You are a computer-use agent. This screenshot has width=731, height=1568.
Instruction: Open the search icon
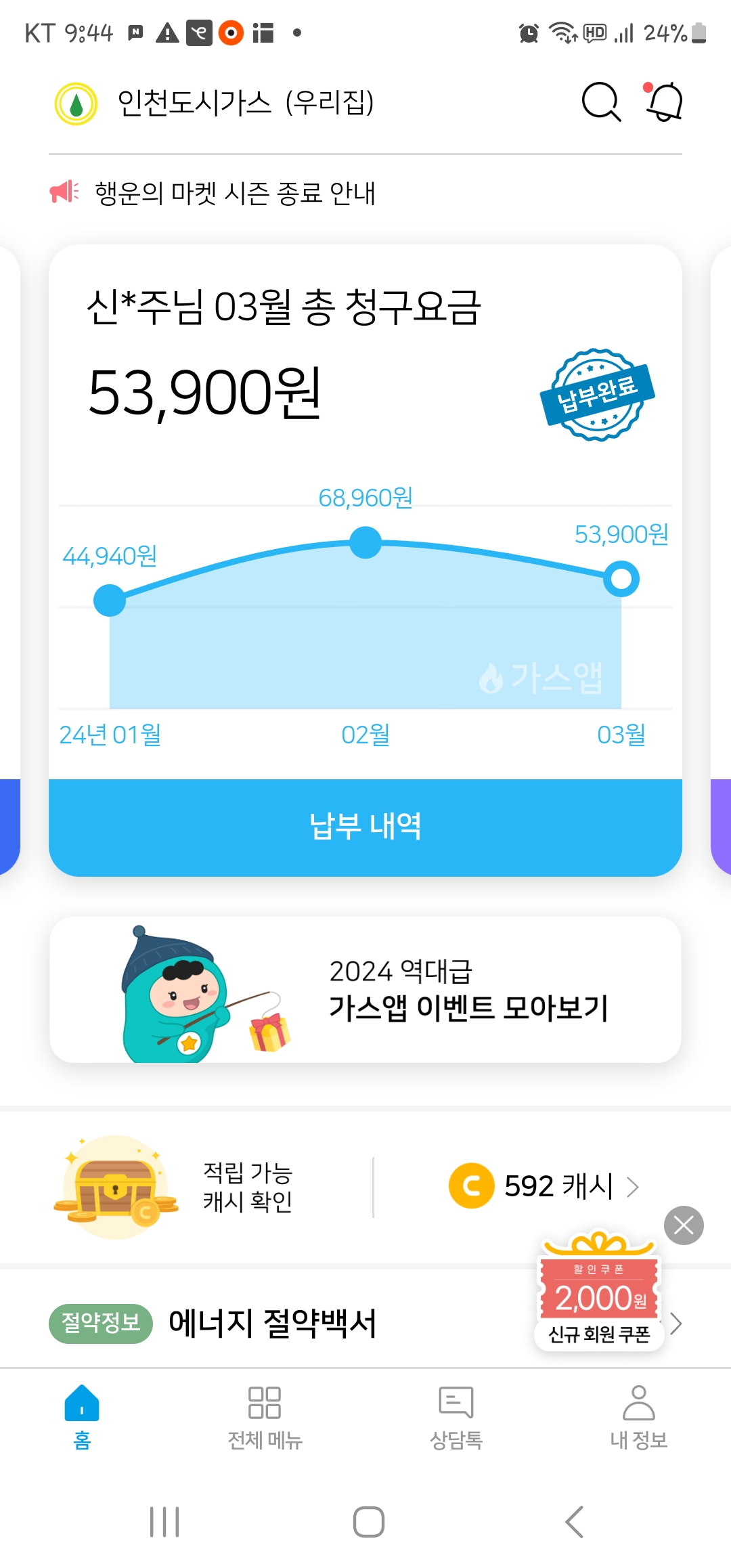600,103
